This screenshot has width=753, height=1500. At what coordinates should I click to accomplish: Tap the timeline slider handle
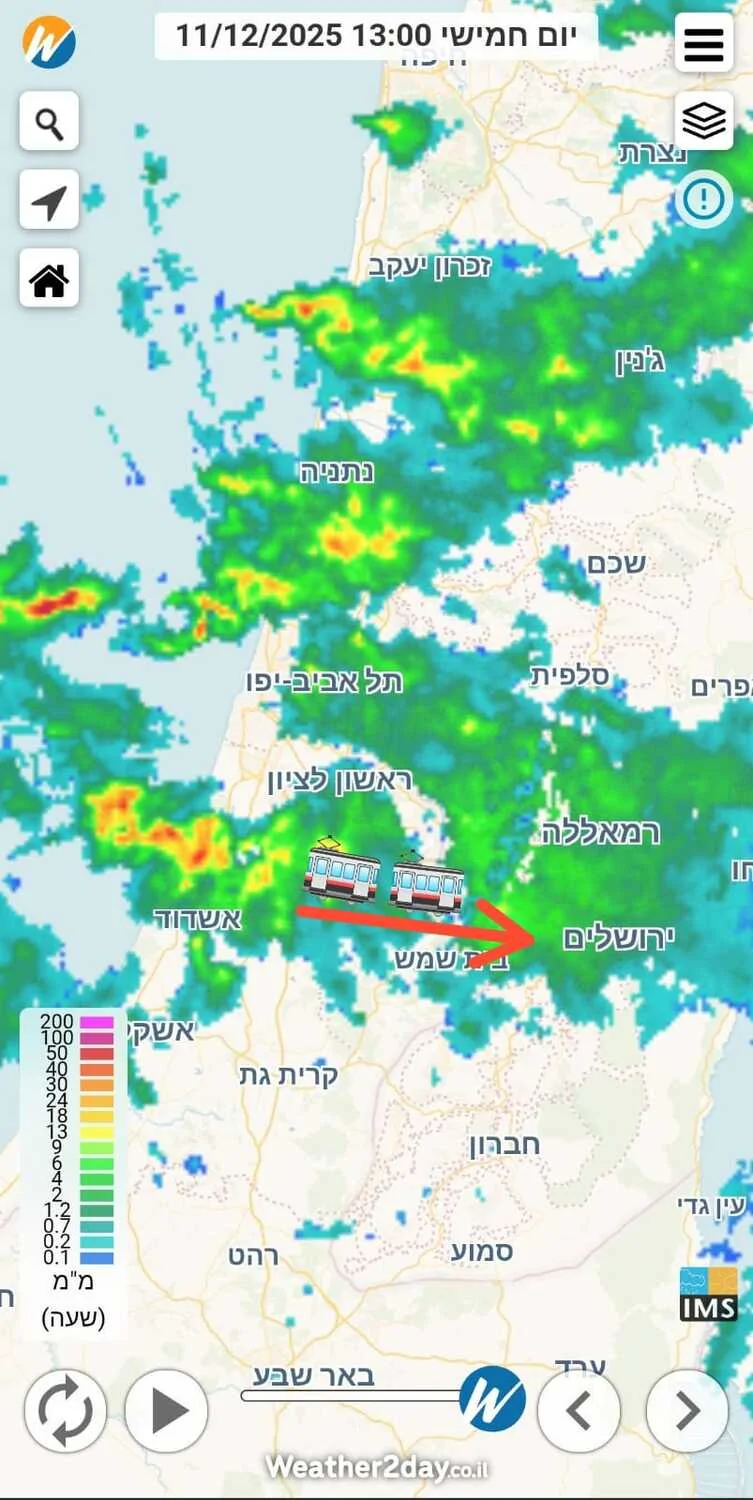[492, 1398]
